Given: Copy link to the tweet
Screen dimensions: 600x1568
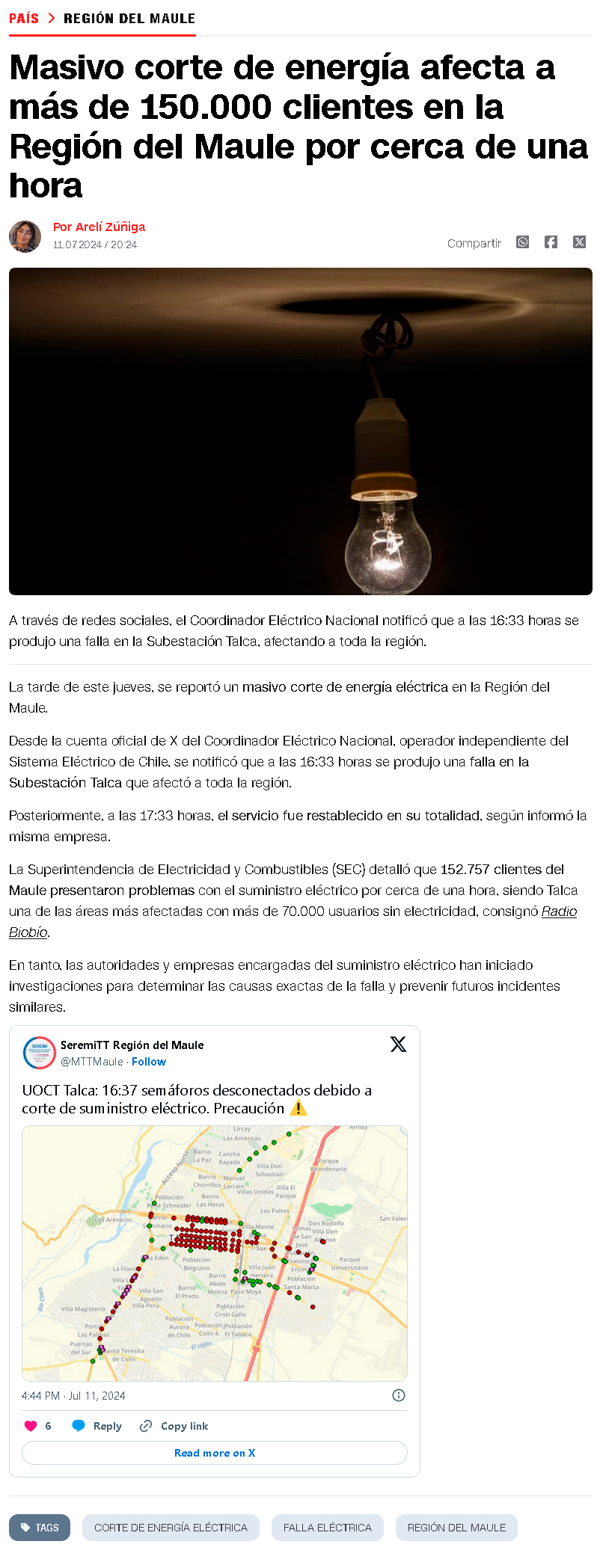Looking at the screenshot, I should 174,1426.
